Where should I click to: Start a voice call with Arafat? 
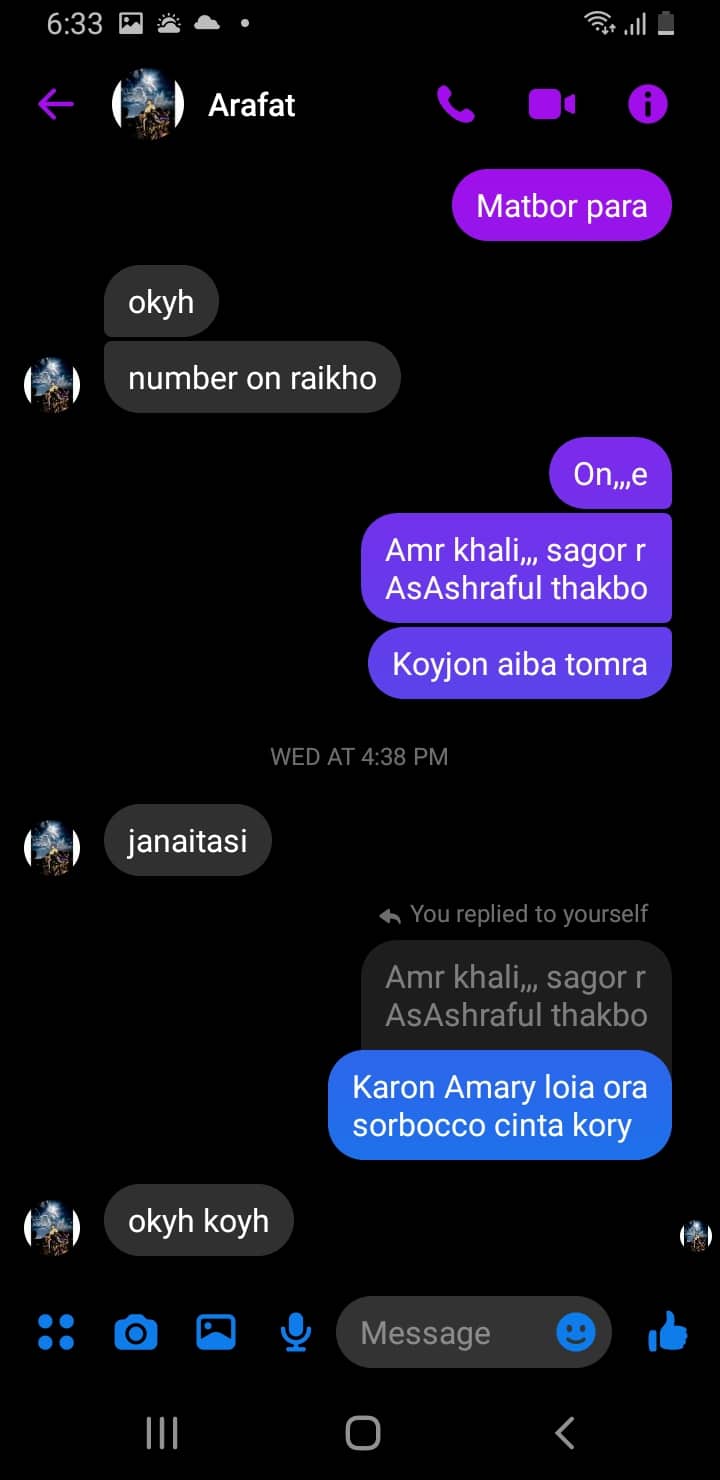[456, 104]
